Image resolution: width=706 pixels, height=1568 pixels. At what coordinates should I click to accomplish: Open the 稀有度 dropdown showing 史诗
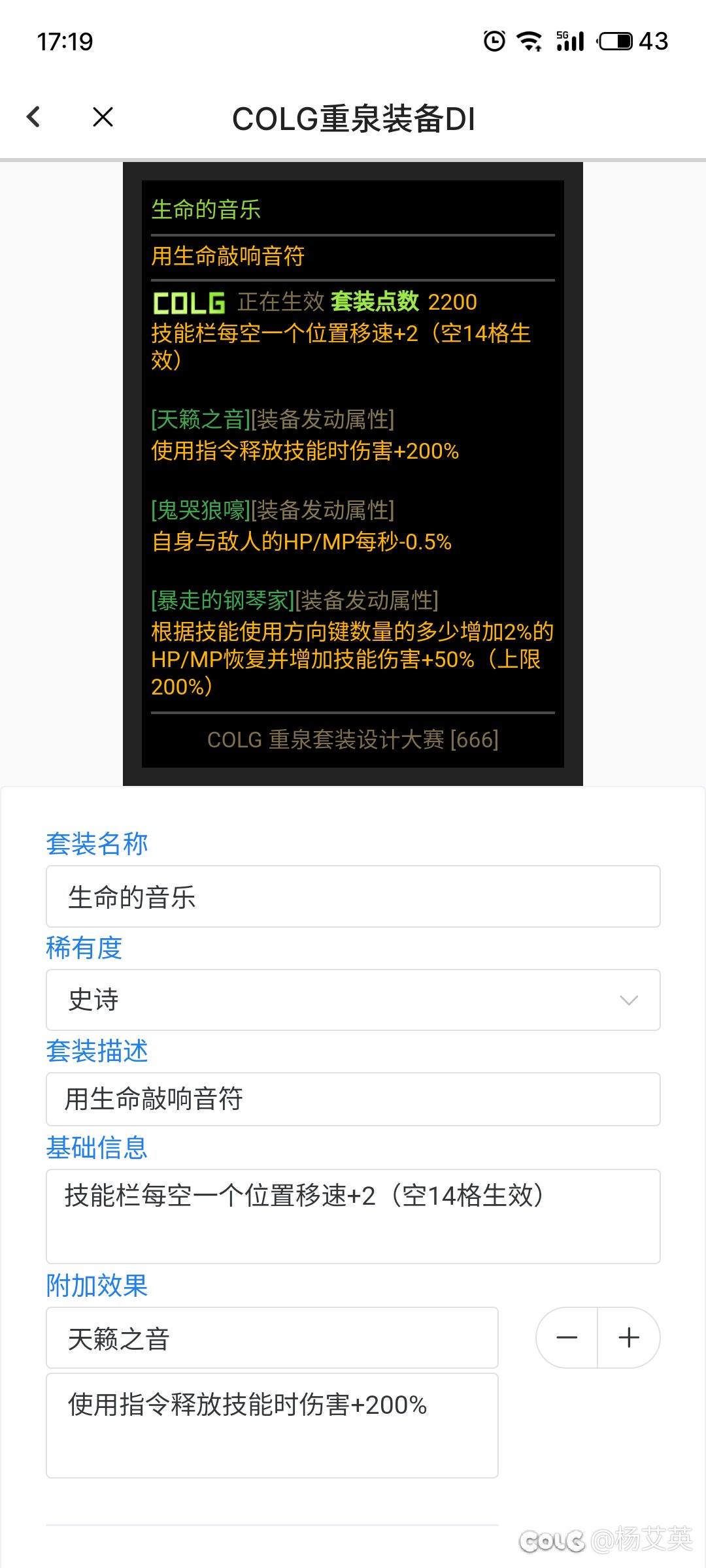353,1000
